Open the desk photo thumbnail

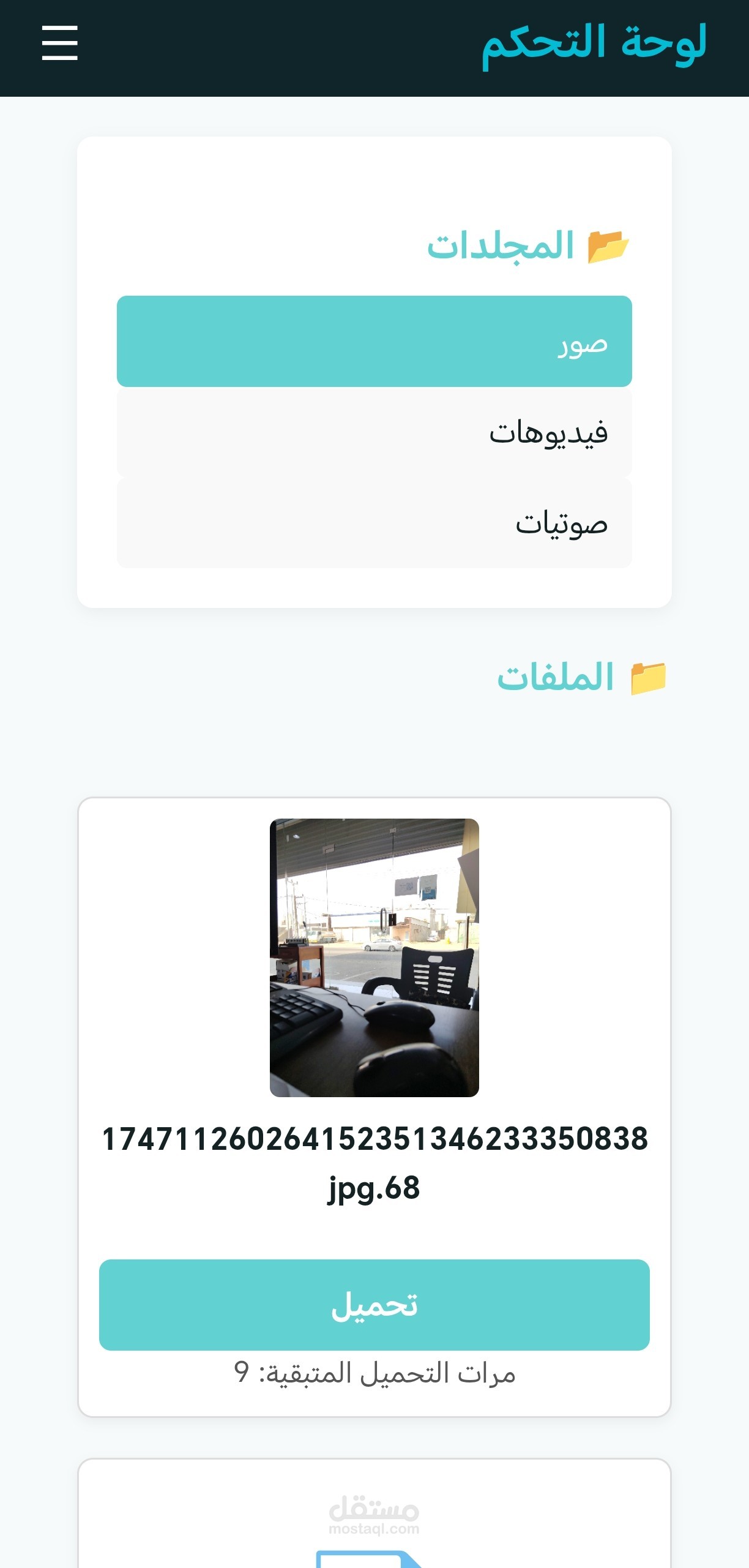tap(374, 958)
